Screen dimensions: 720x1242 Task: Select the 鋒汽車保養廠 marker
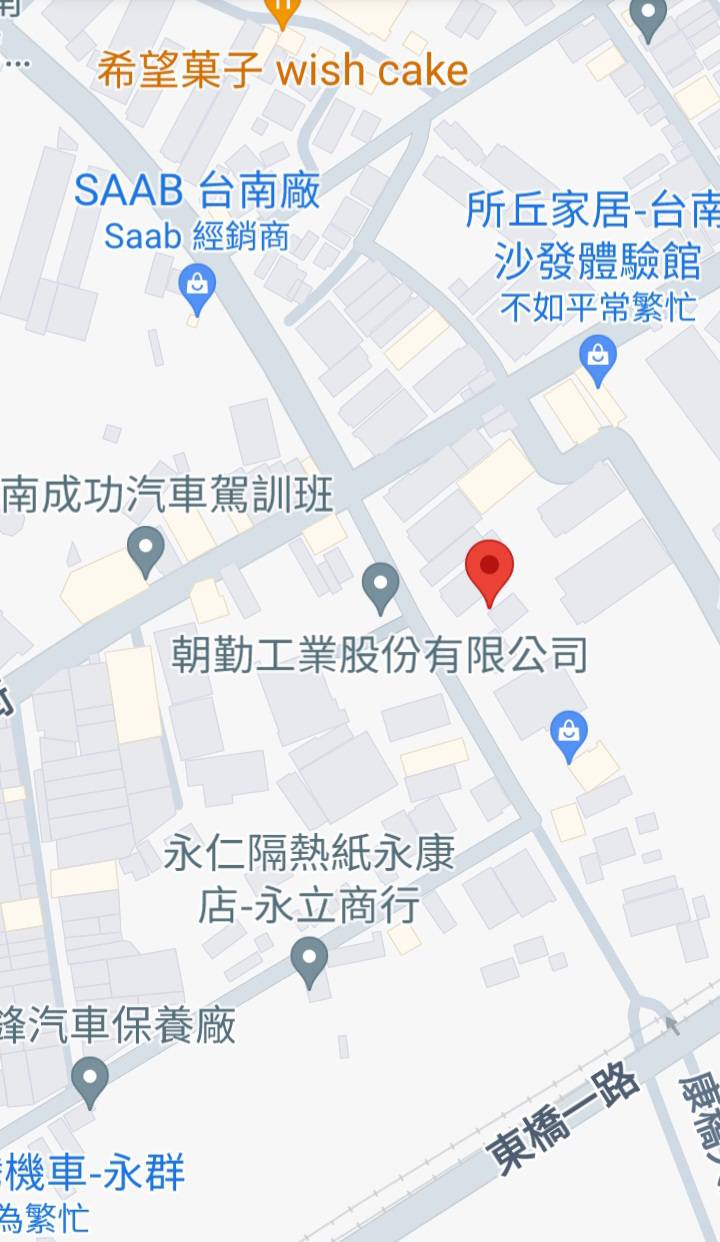tap(90, 1081)
